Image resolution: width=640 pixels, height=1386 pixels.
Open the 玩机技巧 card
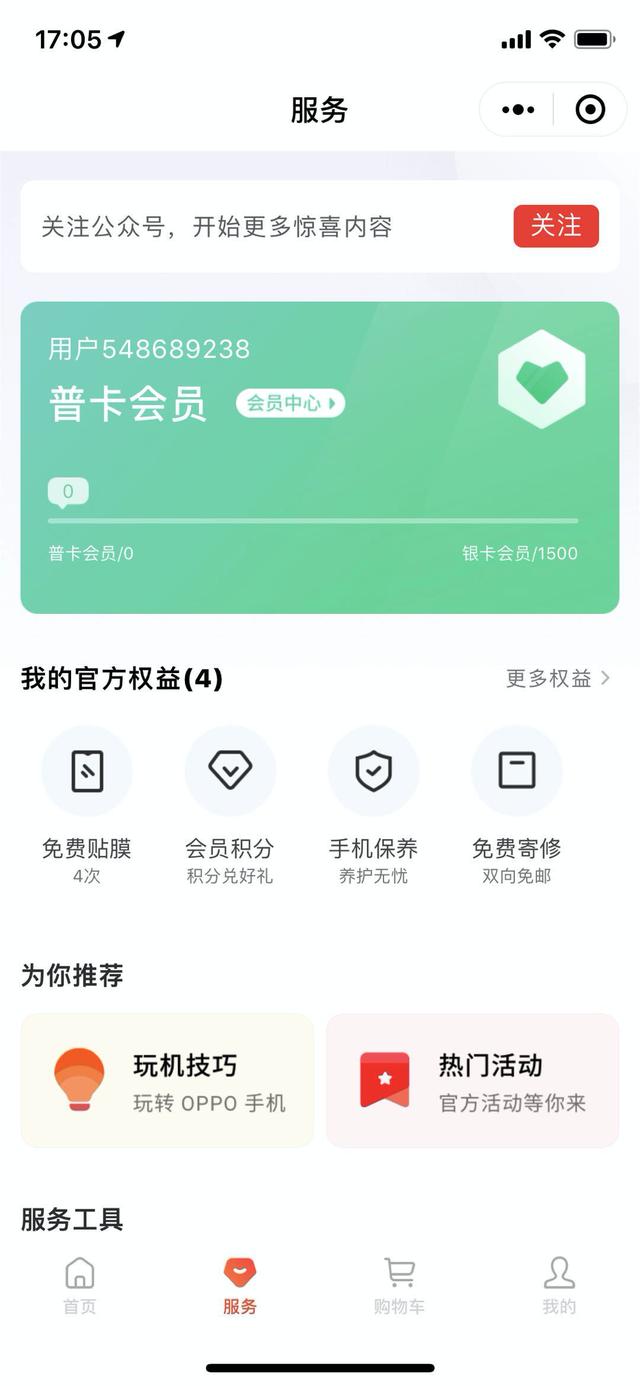pos(167,1080)
